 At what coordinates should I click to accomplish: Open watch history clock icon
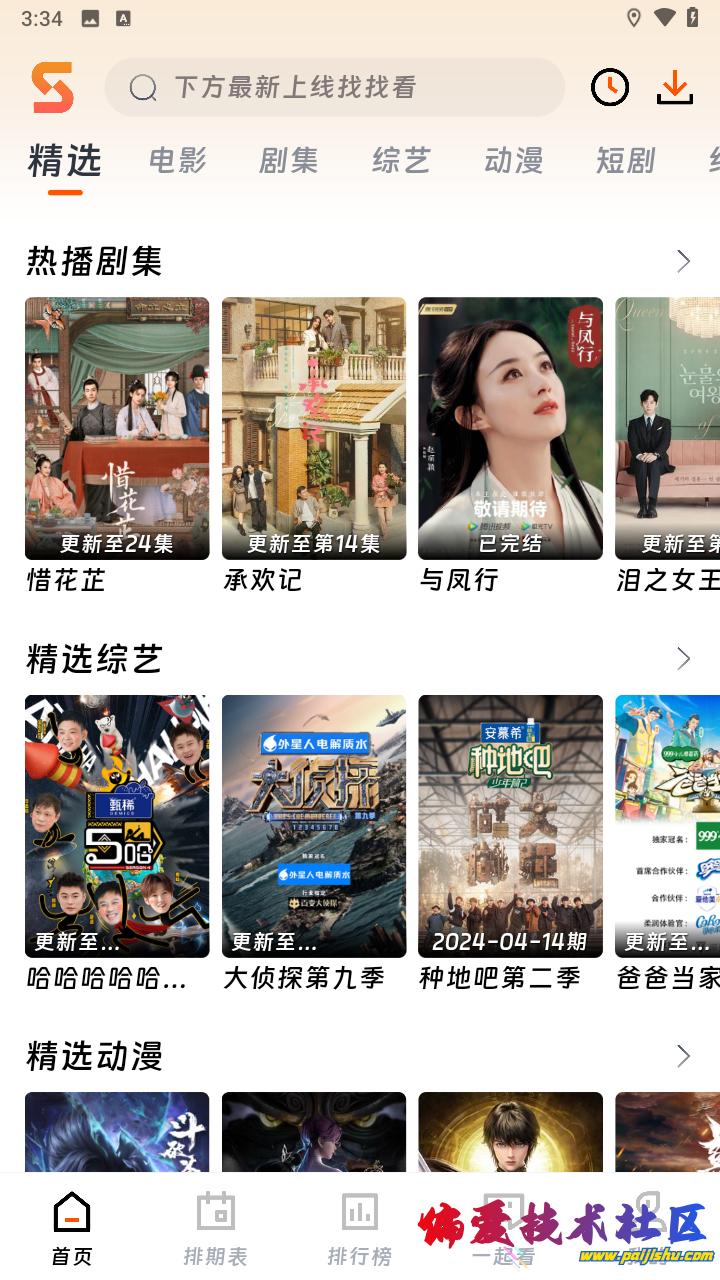click(609, 88)
